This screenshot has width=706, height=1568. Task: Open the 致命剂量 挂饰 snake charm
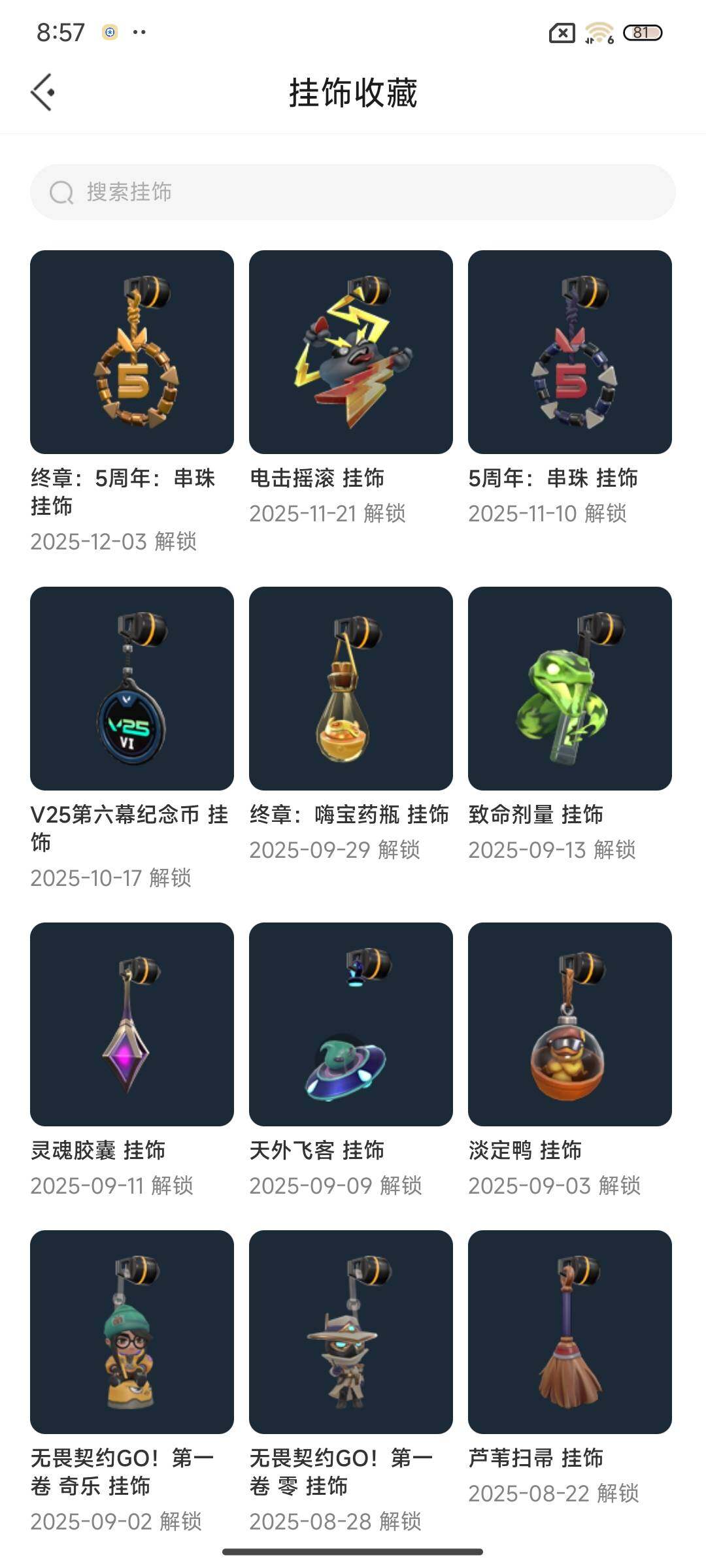coord(570,688)
